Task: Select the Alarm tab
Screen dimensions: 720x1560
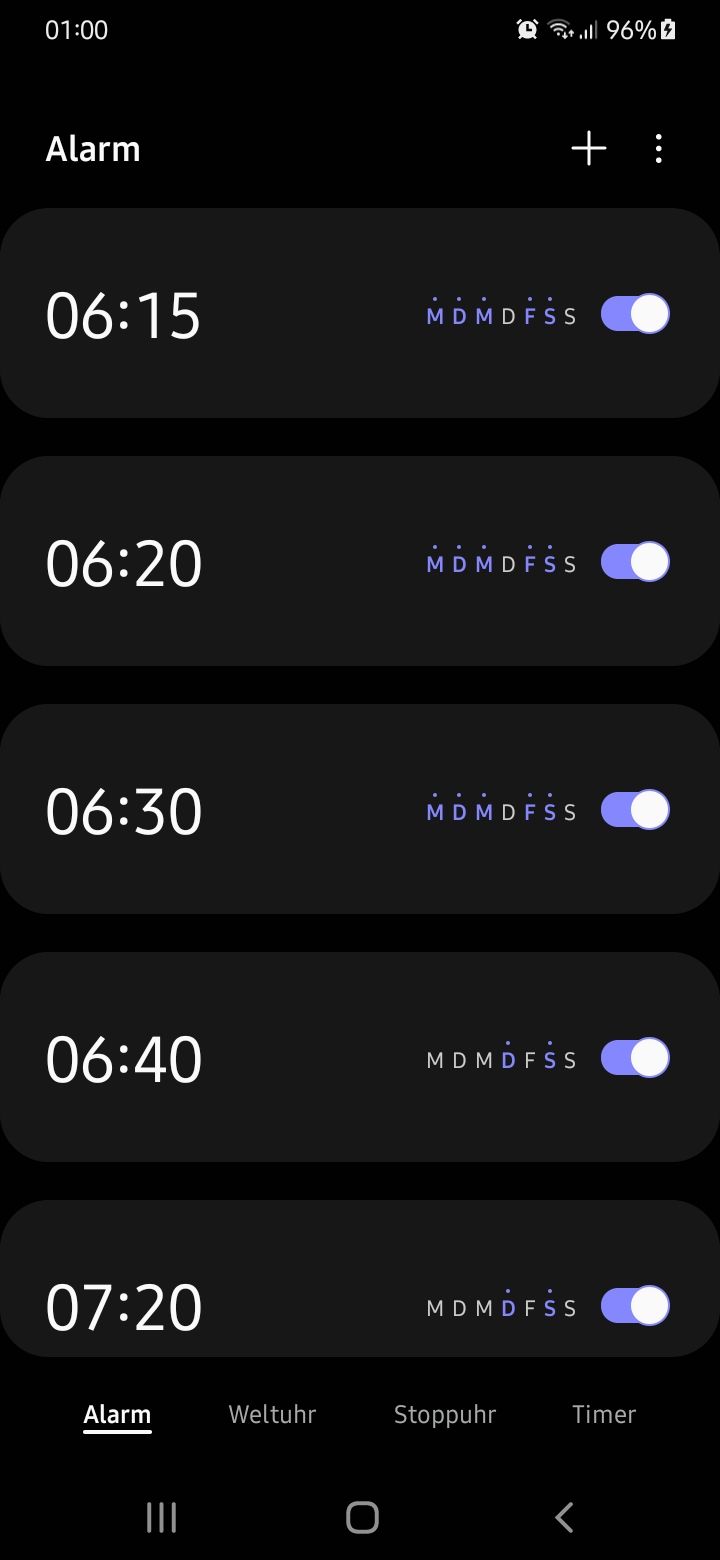Action: tap(117, 1414)
